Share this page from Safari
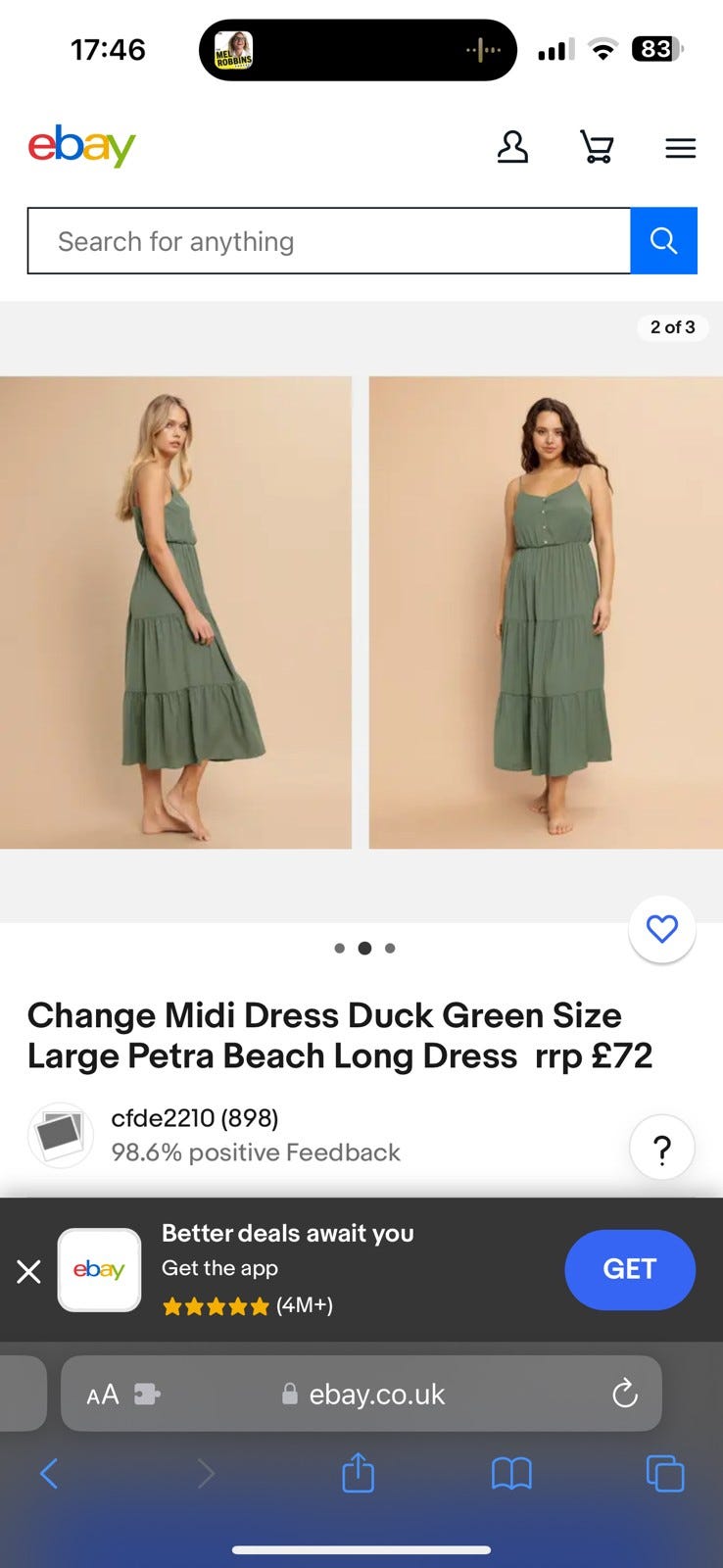 [358, 1473]
